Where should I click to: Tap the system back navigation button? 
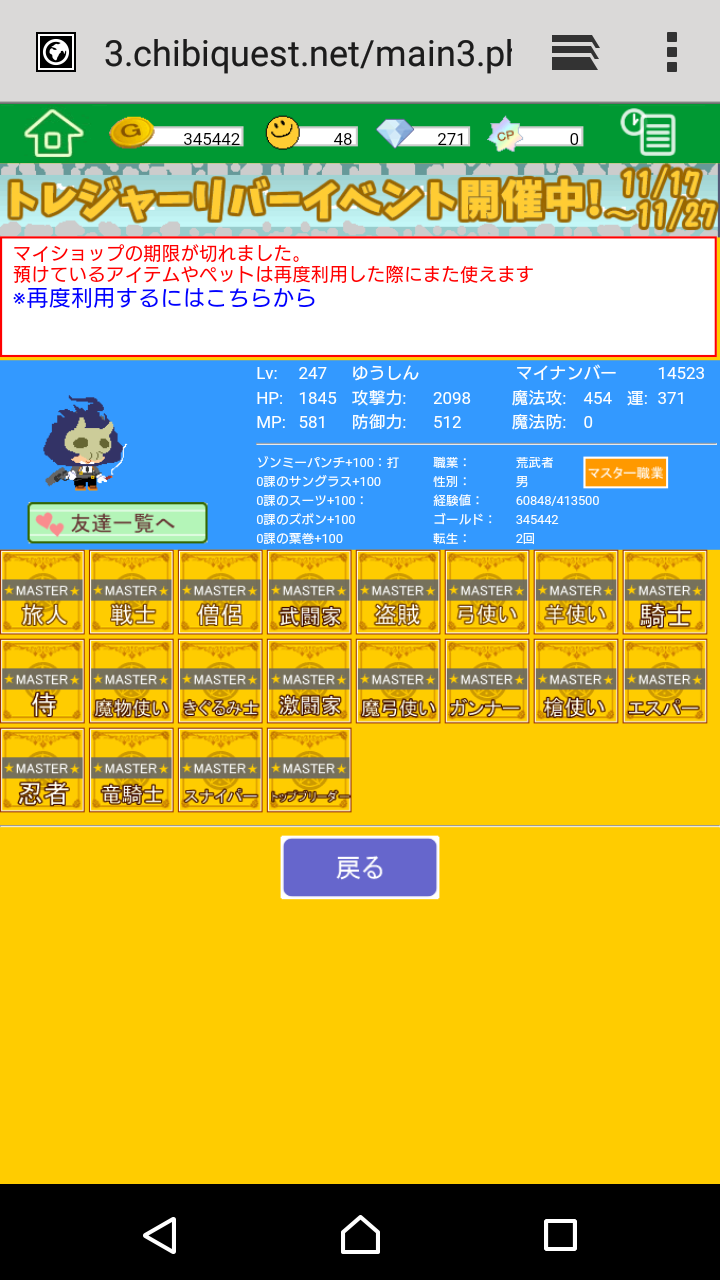pyautogui.click(x=160, y=1235)
